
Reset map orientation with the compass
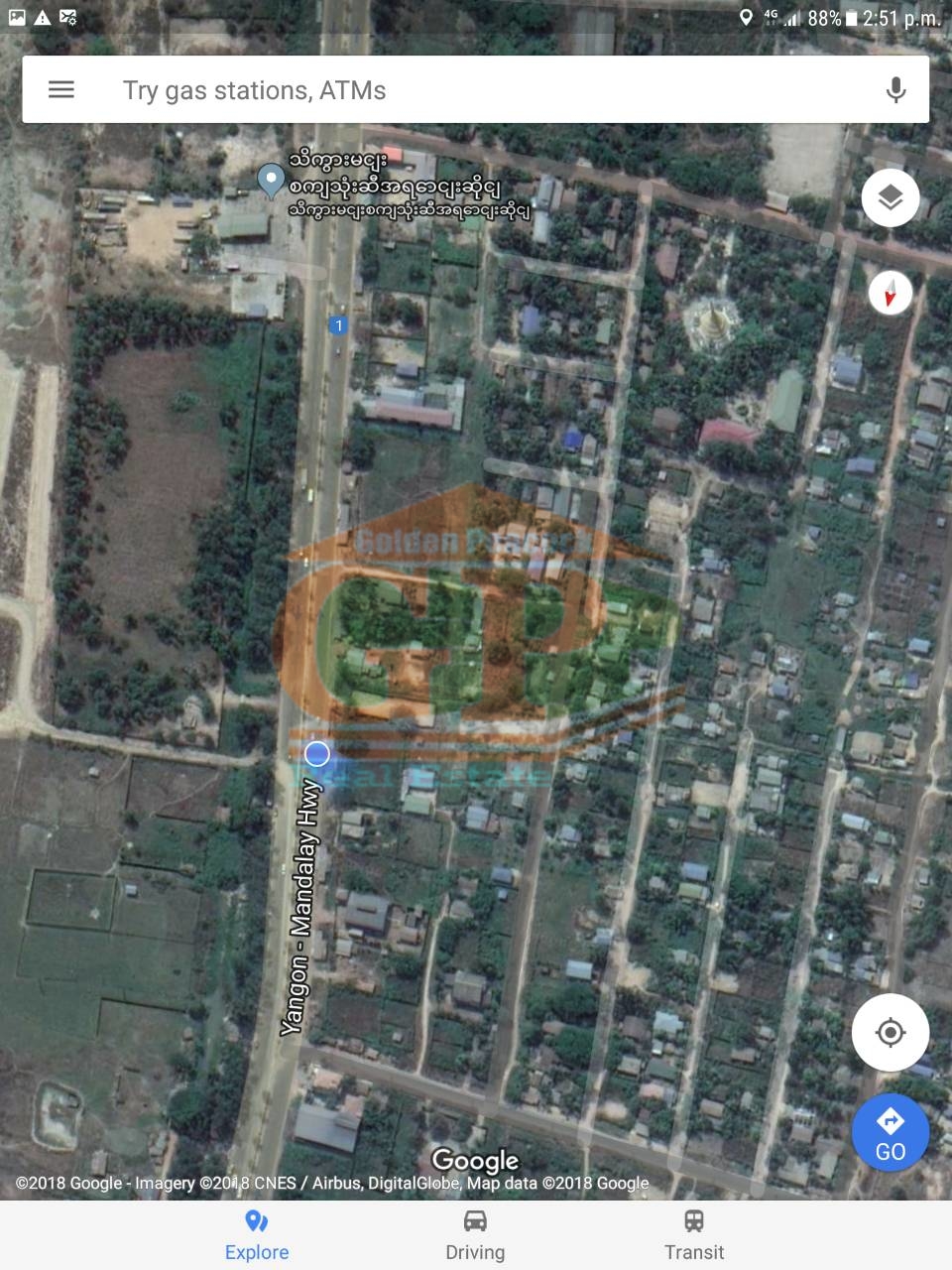point(890,294)
